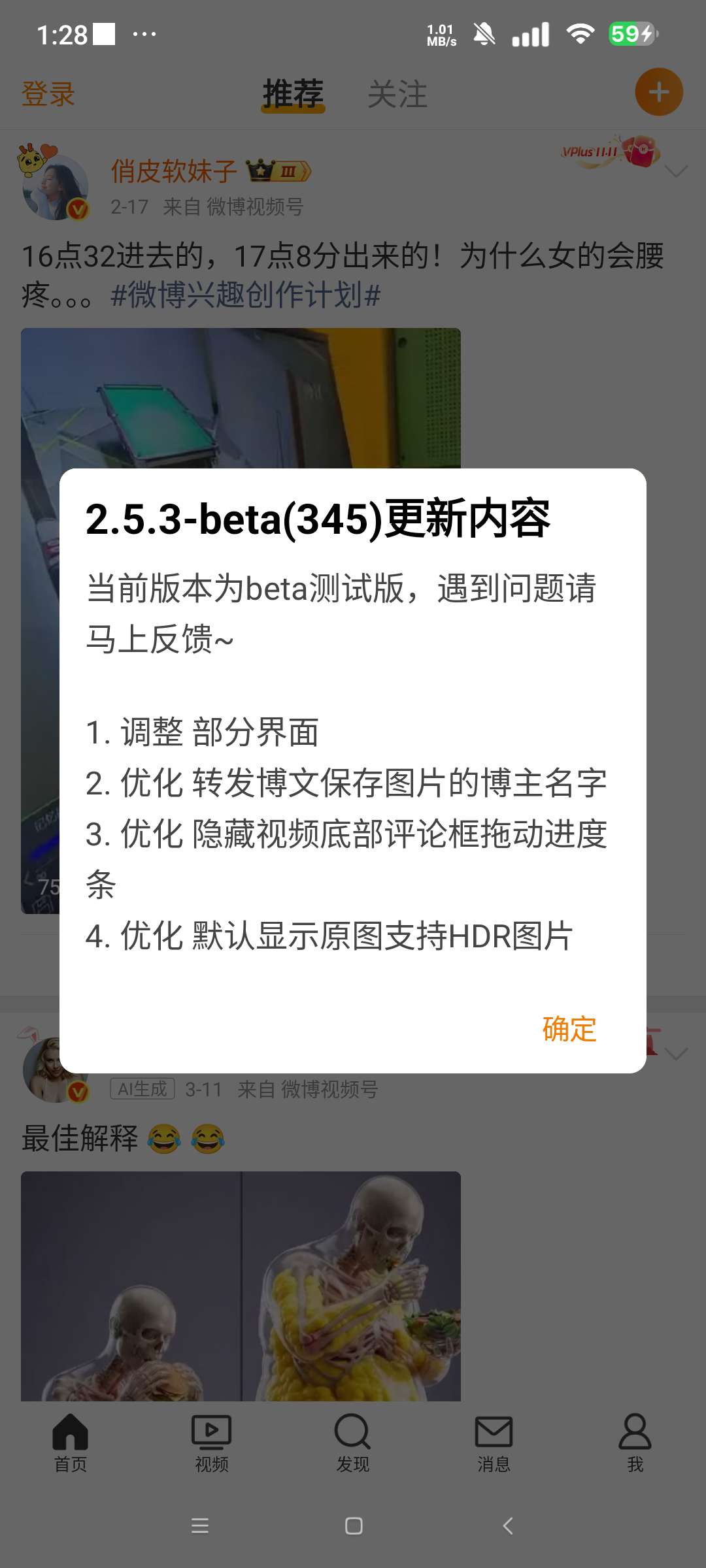706x1568 pixels.
Task: Expand the second post's options chevron
Action: [675, 1052]
